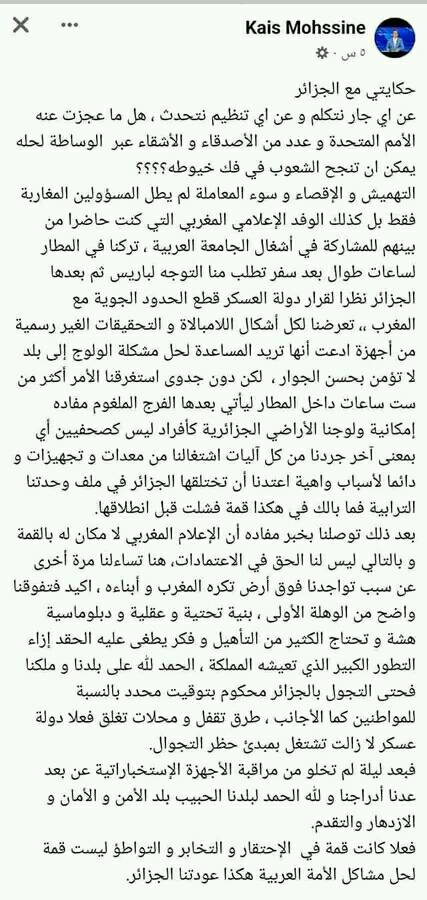427x900 pixels.
Task: Tap the audience settings gear icon
Action: point(322,53)
